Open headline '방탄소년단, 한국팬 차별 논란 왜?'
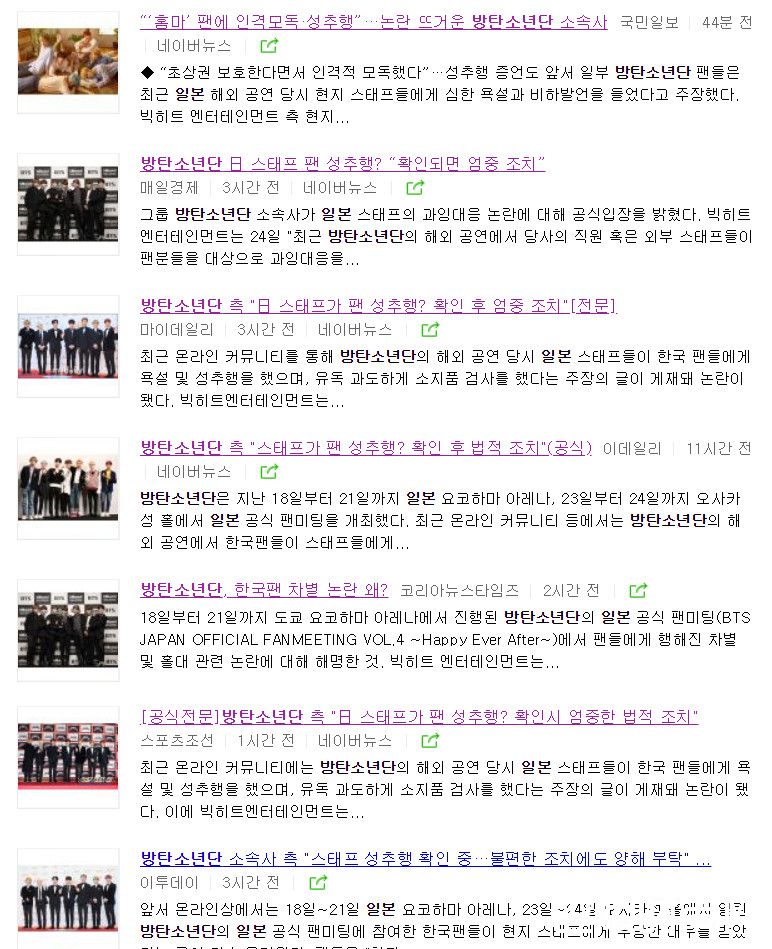772x949 pixels. click(265, 590)
